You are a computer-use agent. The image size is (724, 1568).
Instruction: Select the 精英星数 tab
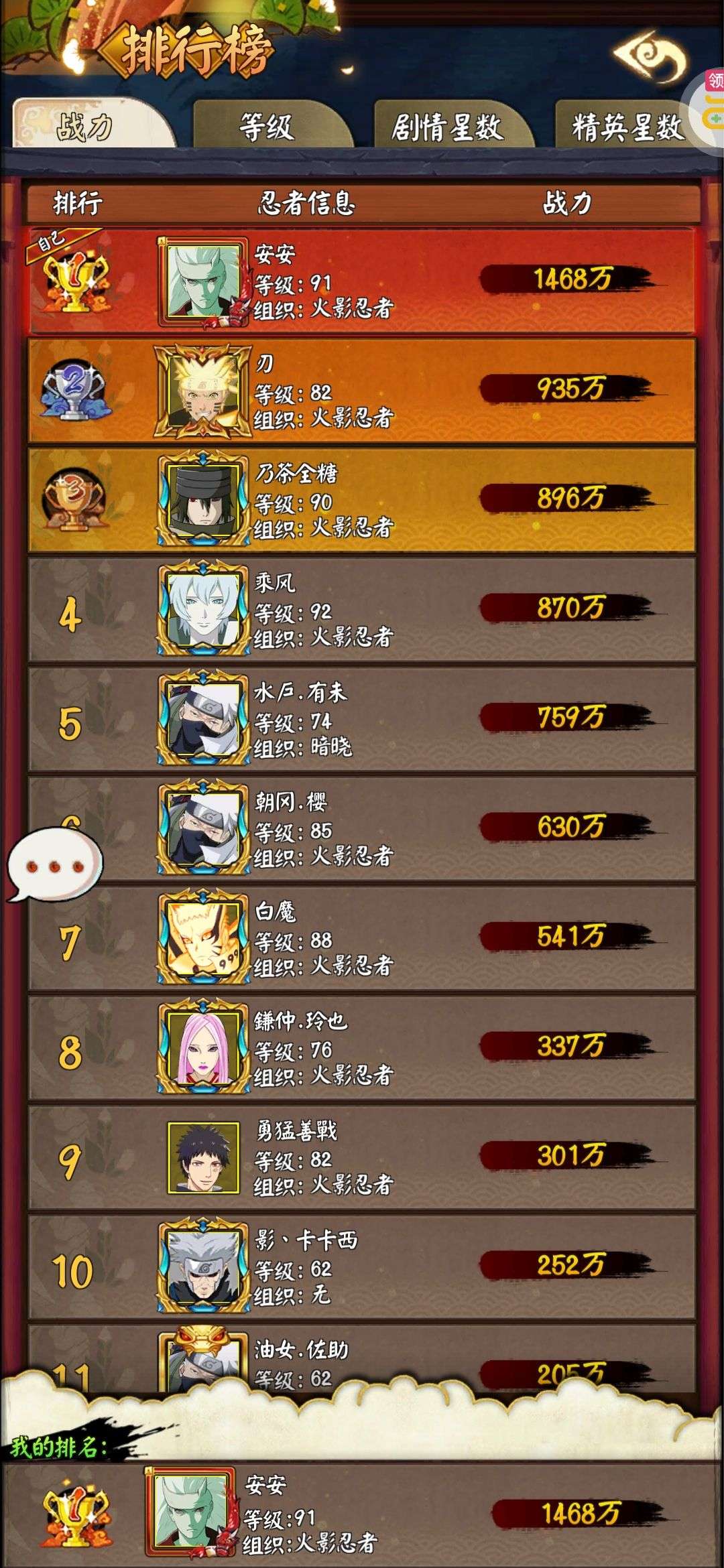(628, 125)
